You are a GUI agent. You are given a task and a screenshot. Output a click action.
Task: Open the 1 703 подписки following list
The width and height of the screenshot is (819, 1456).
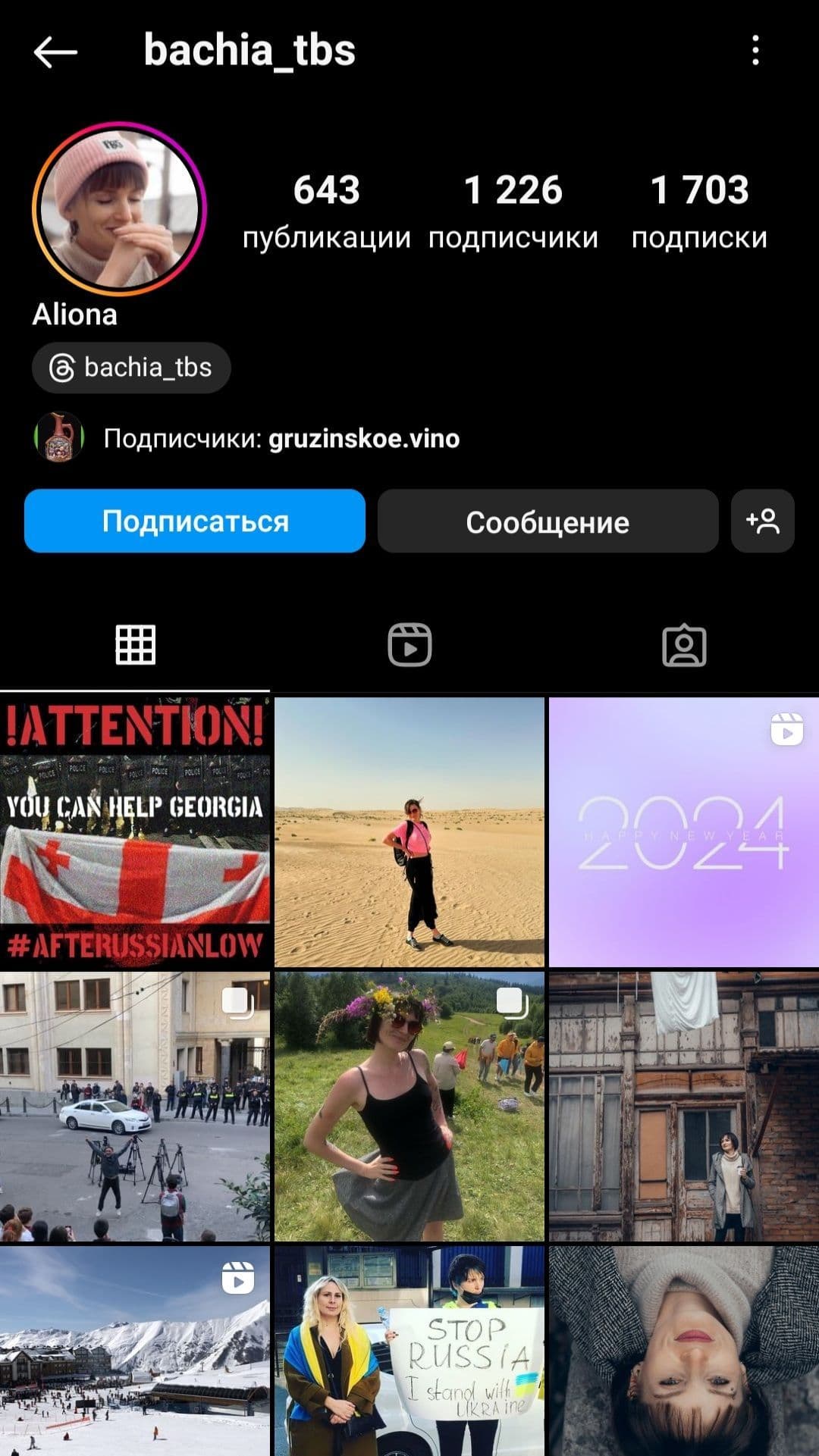[x=699, y=210]
